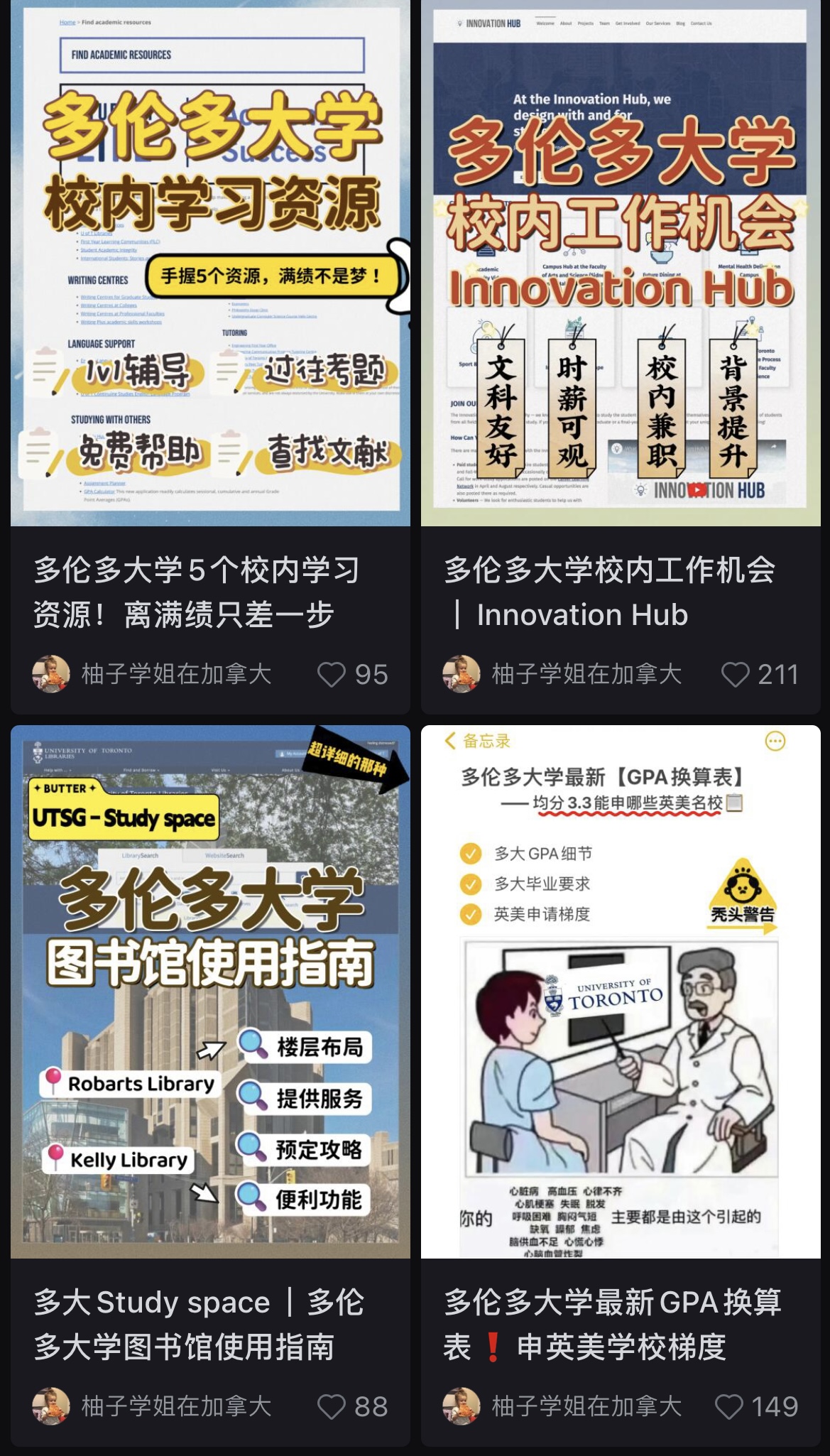Open post title 多伦多大学最新GPA换算表

(x=612, y=1324)
